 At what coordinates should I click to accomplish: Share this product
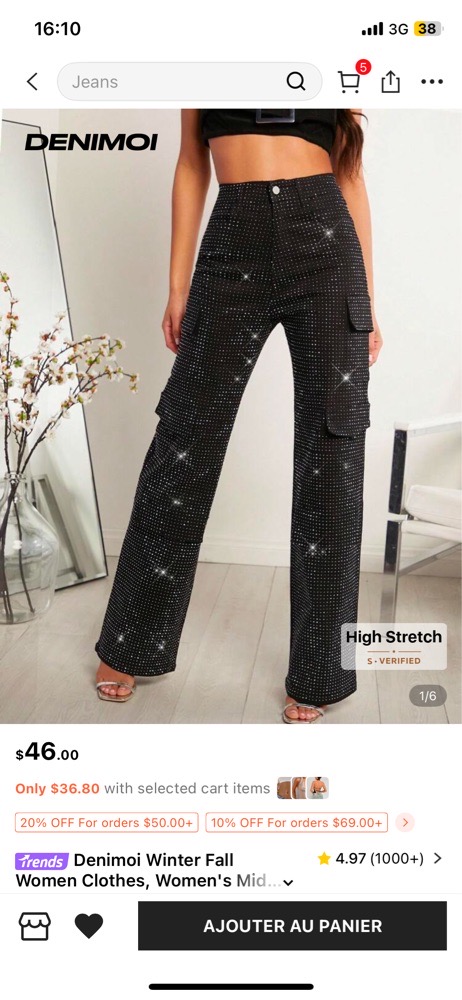(391, 82)
